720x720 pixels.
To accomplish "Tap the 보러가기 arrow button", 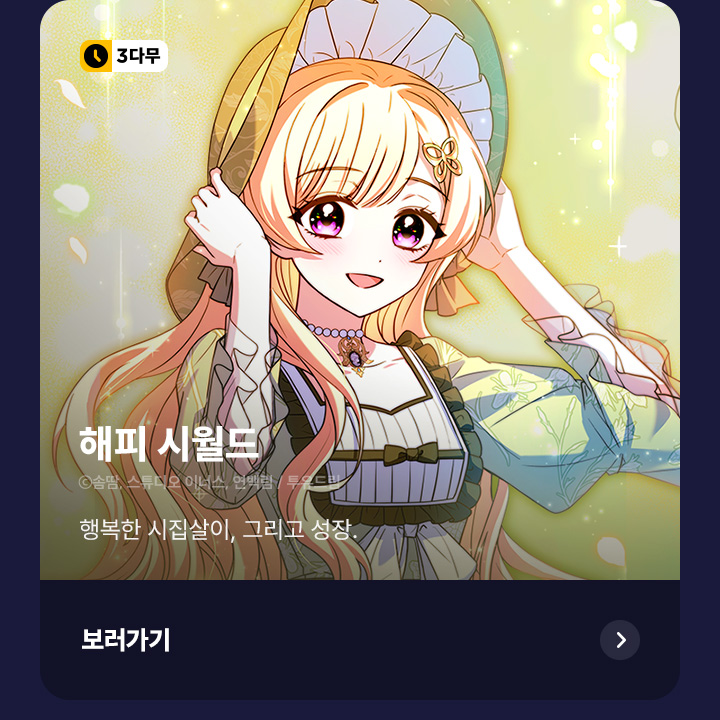I will [x=620, y=640].
